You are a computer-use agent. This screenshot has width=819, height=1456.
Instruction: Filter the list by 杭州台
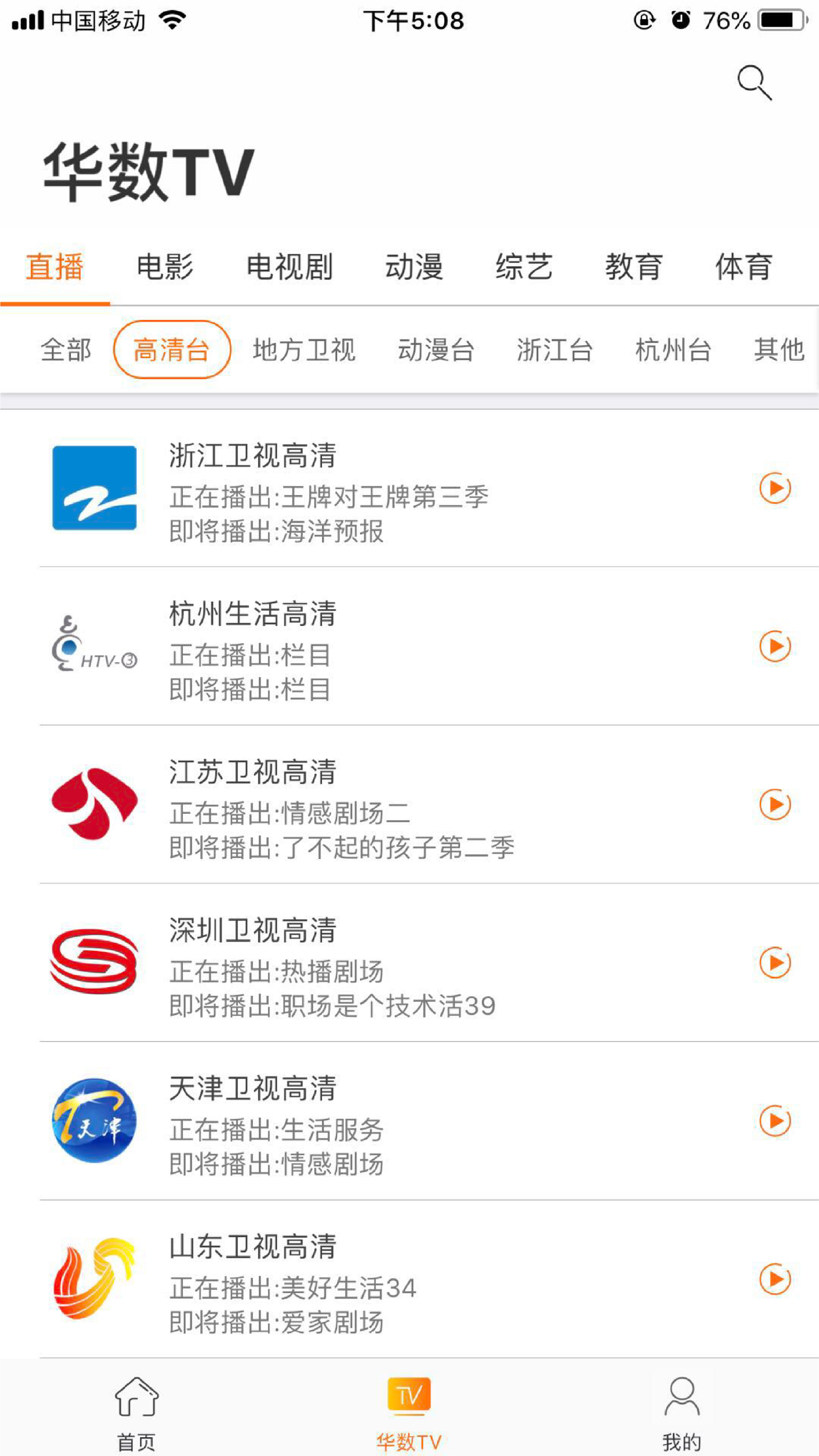pos(673,349)
